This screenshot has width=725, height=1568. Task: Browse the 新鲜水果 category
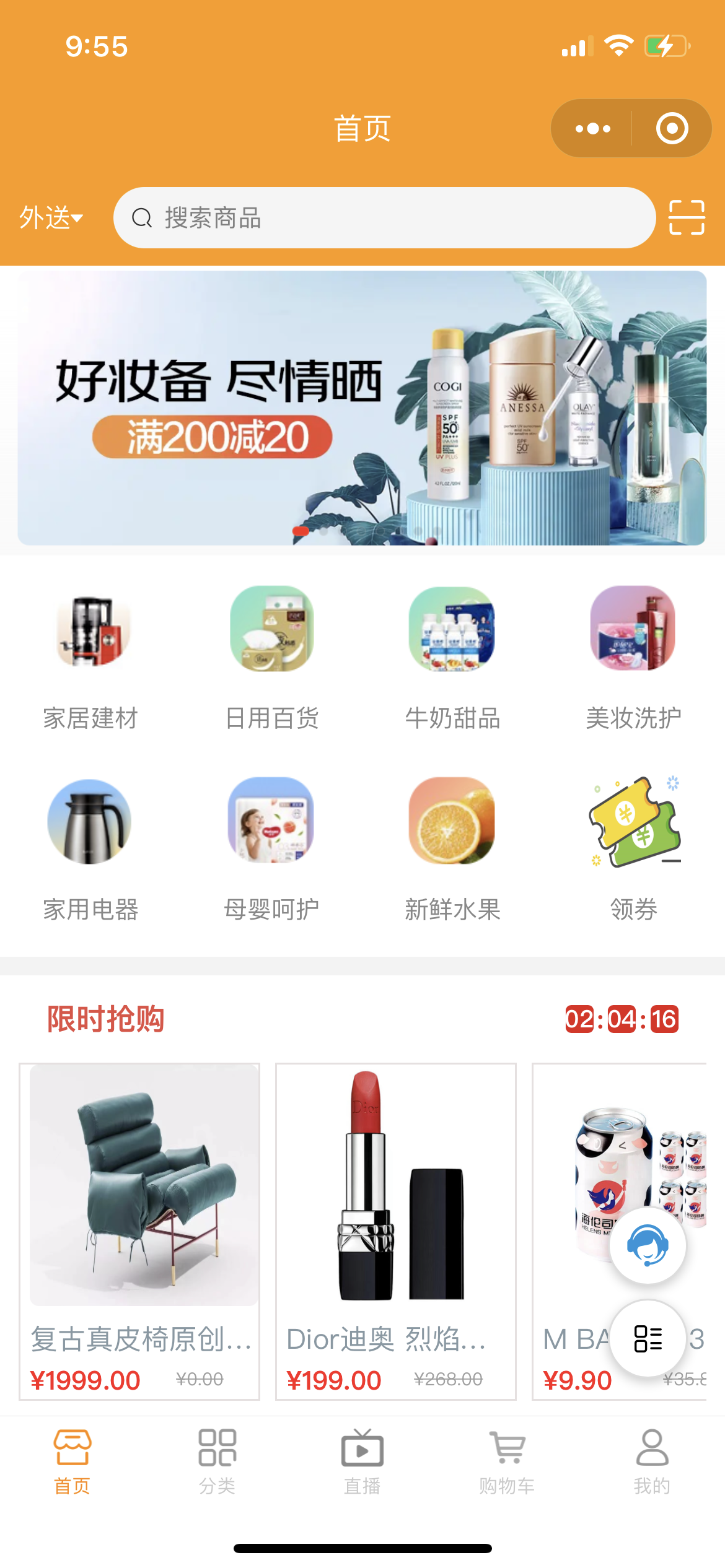tap(452, 848)
